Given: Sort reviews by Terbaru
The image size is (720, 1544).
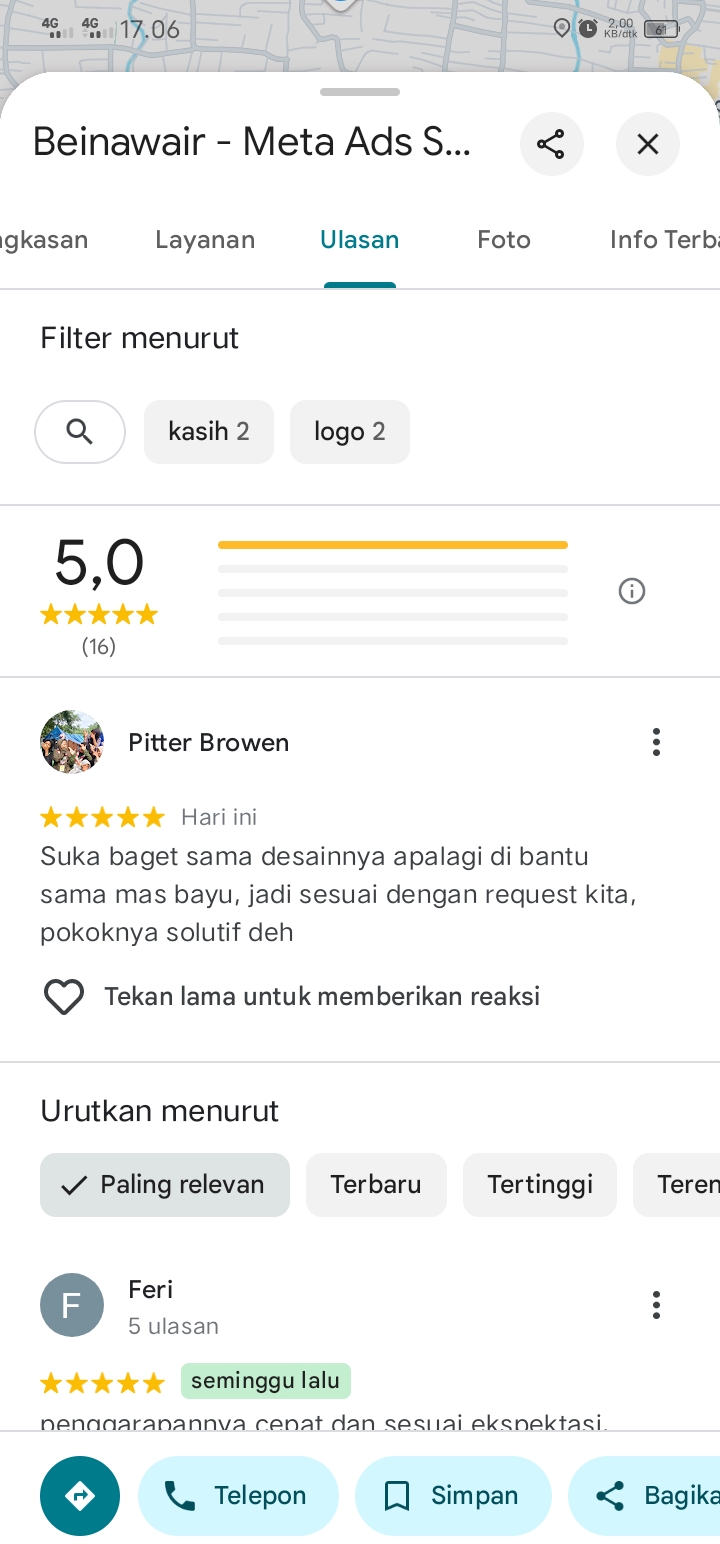Looking at the screenshot, I should [376, 1185].
